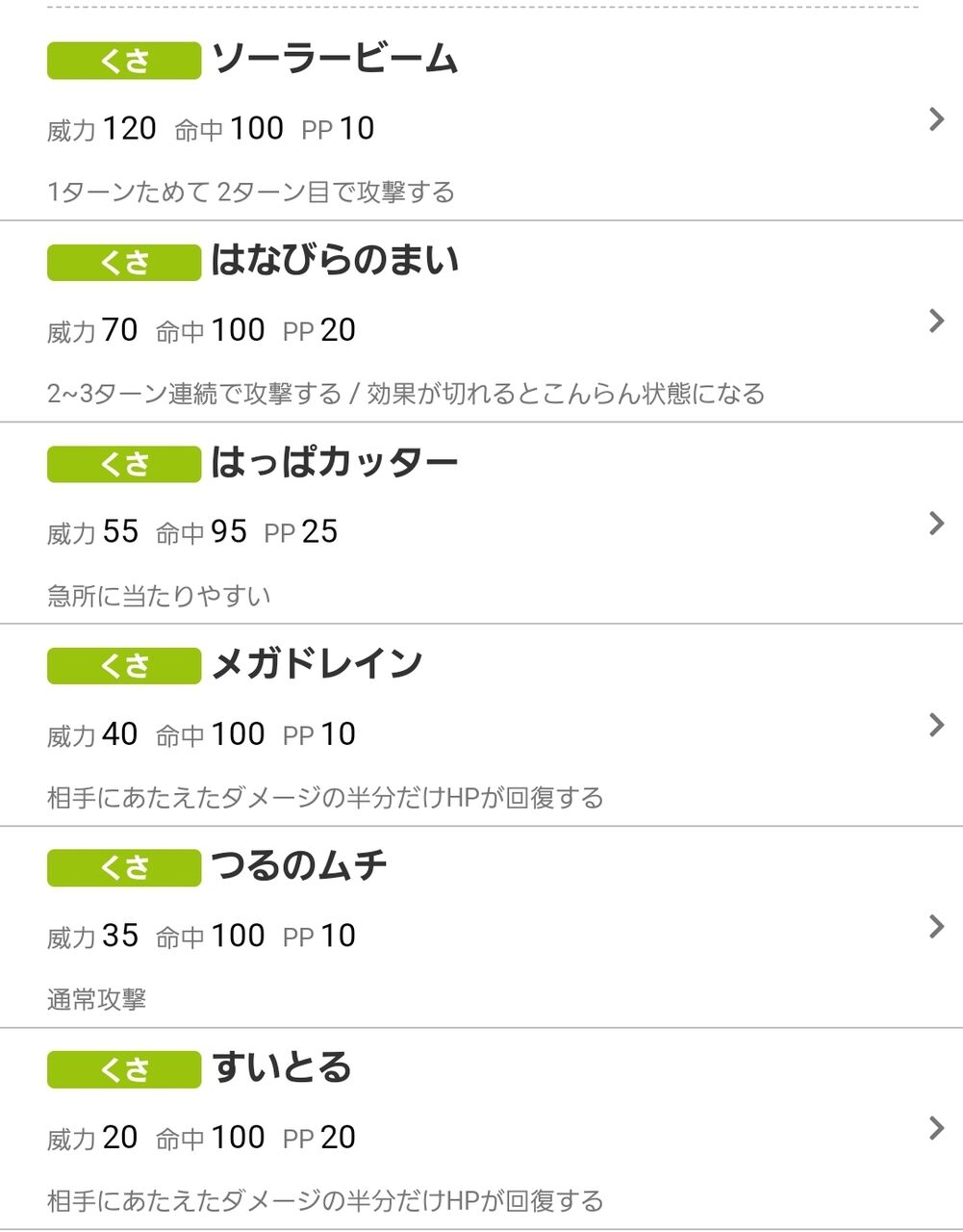Click the くさ type badge next to はなびらのまい
This screenshot has width=963, height=1232.
(122, 263)
